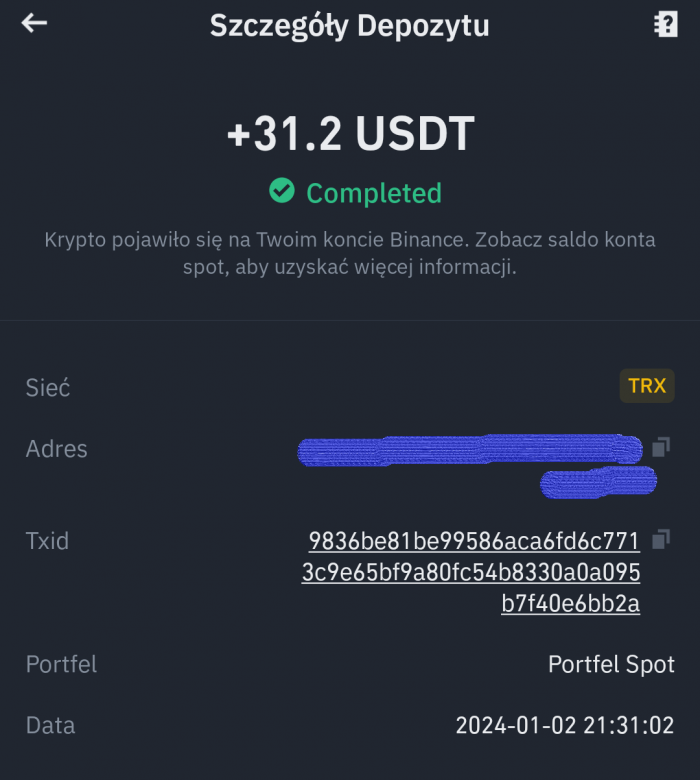This screenshot has width=700, height=780.
Task: Open the underlined Txid transaction link
Action: click(475, 573)
